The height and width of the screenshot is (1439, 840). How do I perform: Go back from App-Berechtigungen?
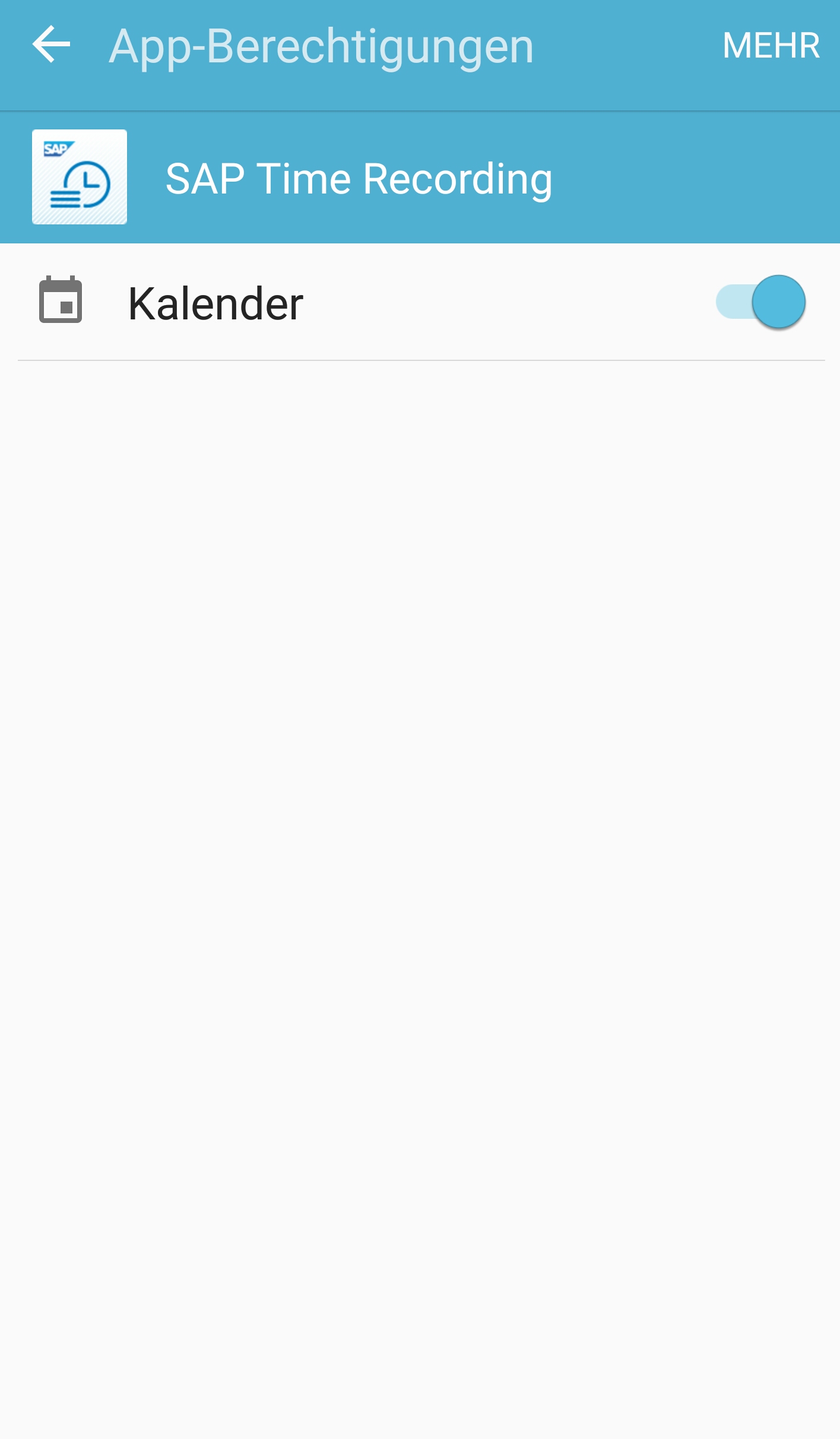(x=51, y=45)
